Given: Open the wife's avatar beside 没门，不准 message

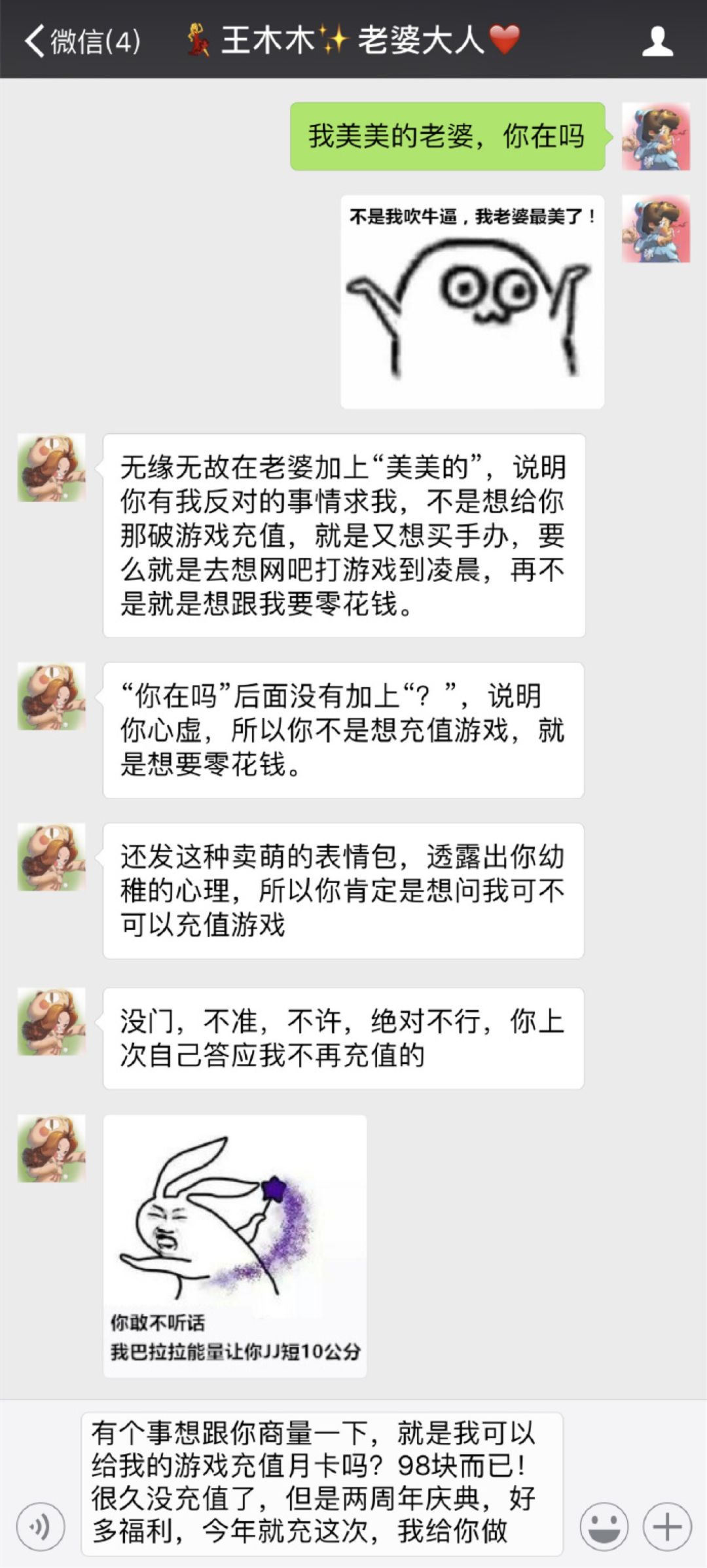Looking at the screenshot, I should click(x=52, y=1022).
